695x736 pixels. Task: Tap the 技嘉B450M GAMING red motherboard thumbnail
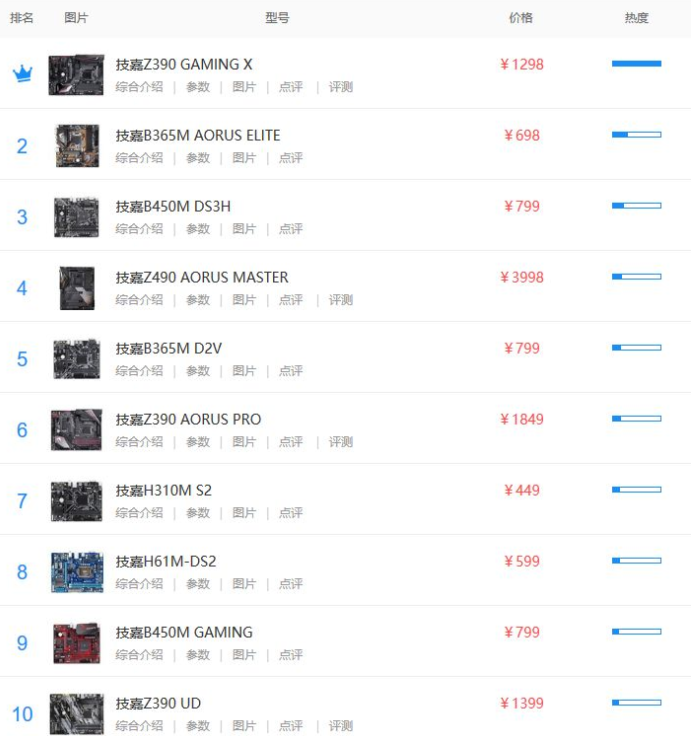pyautogui.click(x=76, y=643)
